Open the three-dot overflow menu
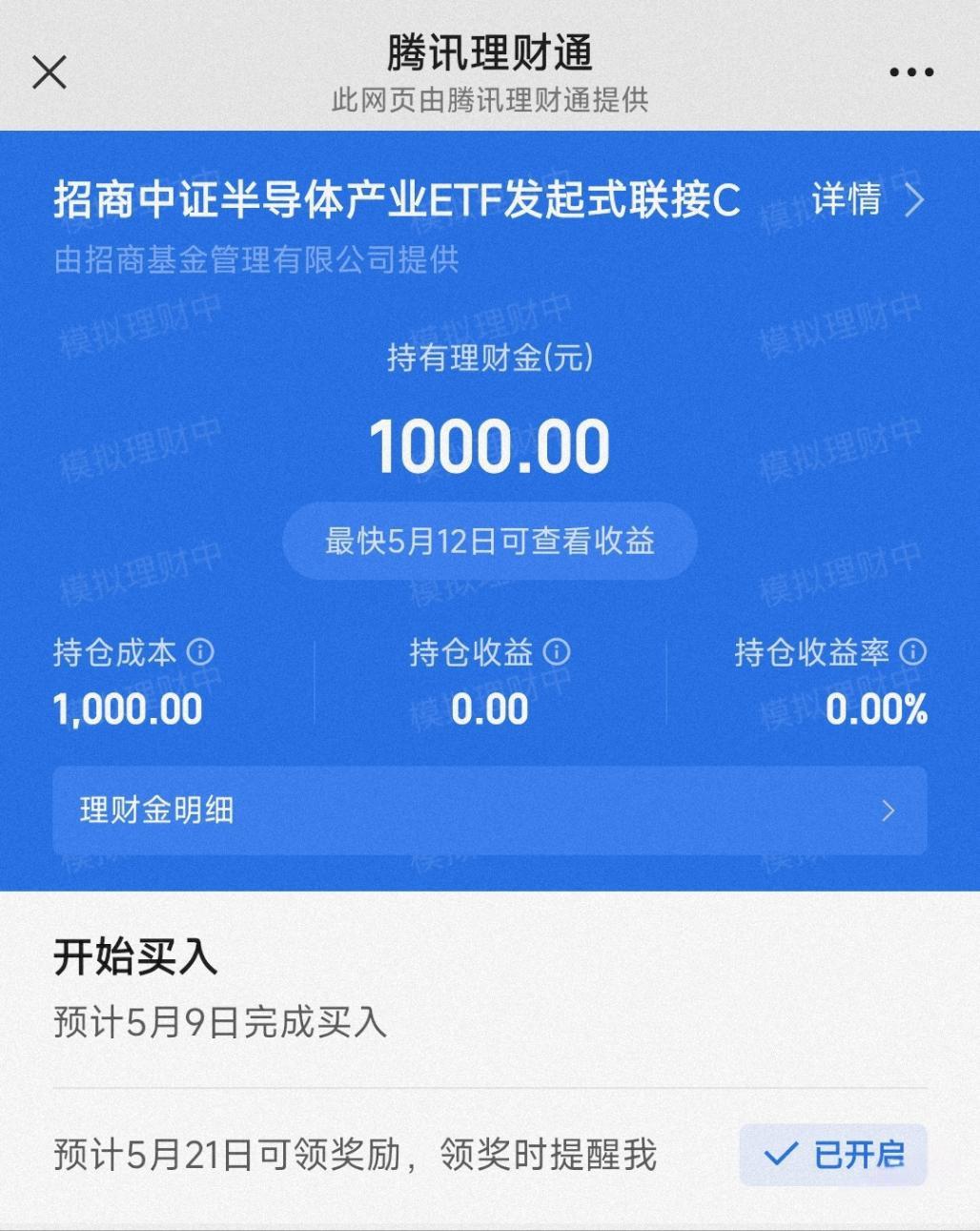Image resolution: width=980 pixels, height=1231 pixels. point(910,72)
